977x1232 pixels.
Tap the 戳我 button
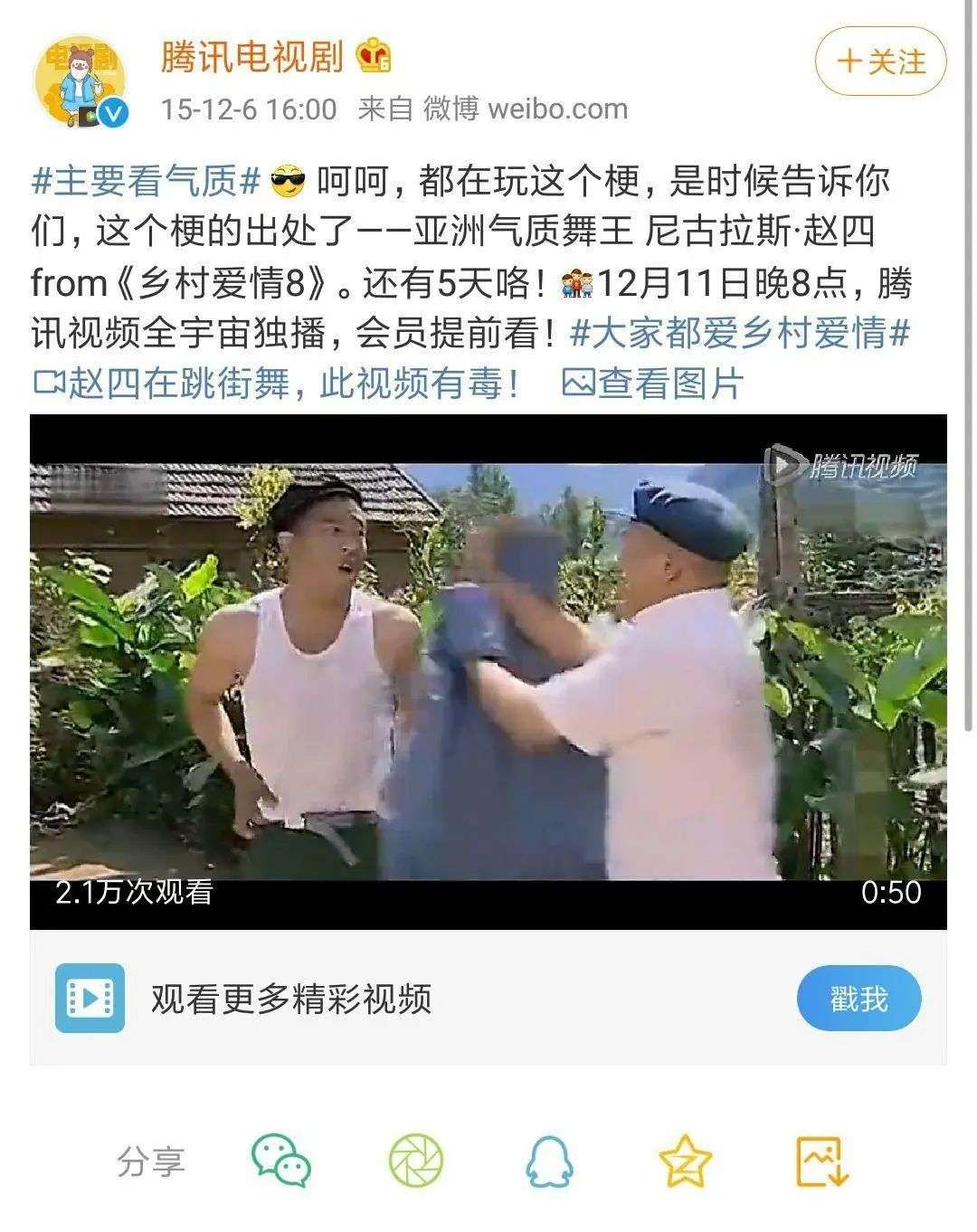858,1000
